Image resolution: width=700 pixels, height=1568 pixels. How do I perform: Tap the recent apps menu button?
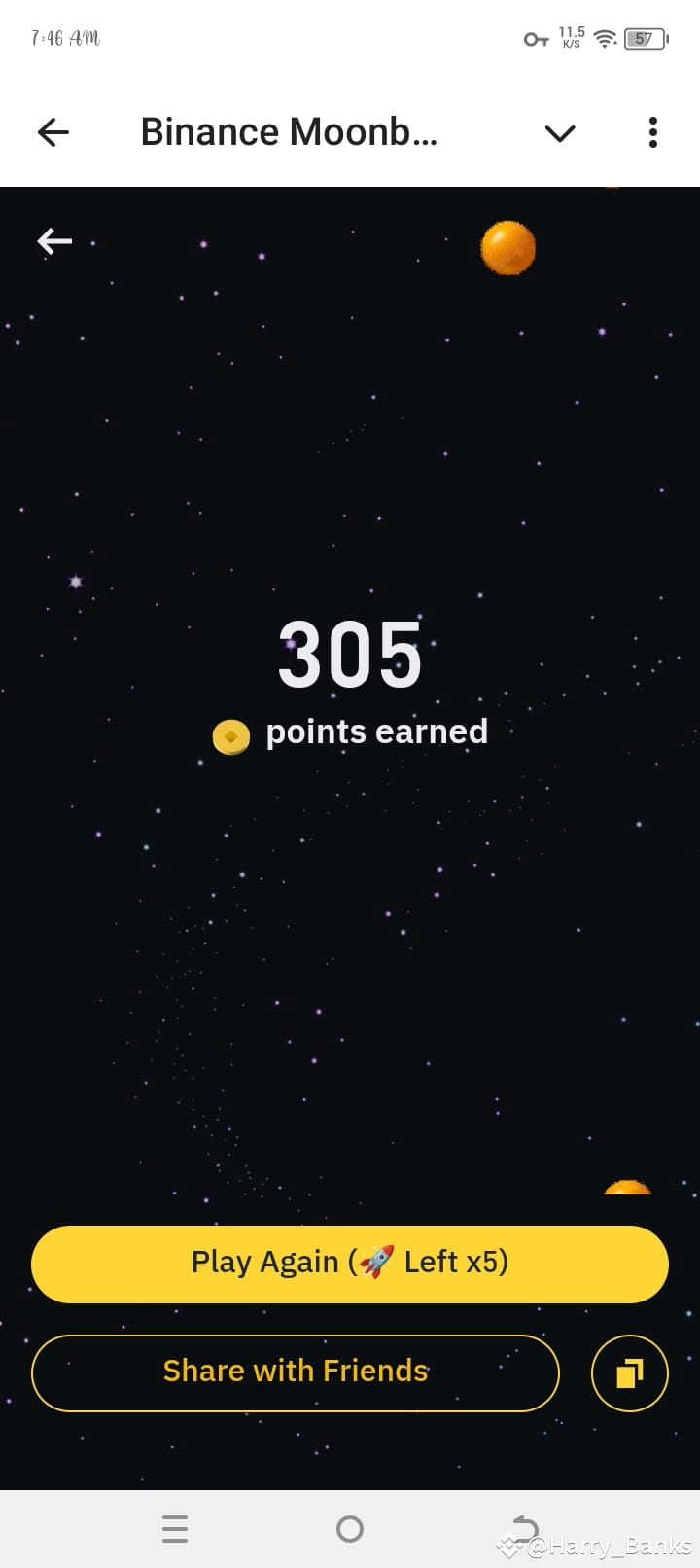pos(175,1528)
